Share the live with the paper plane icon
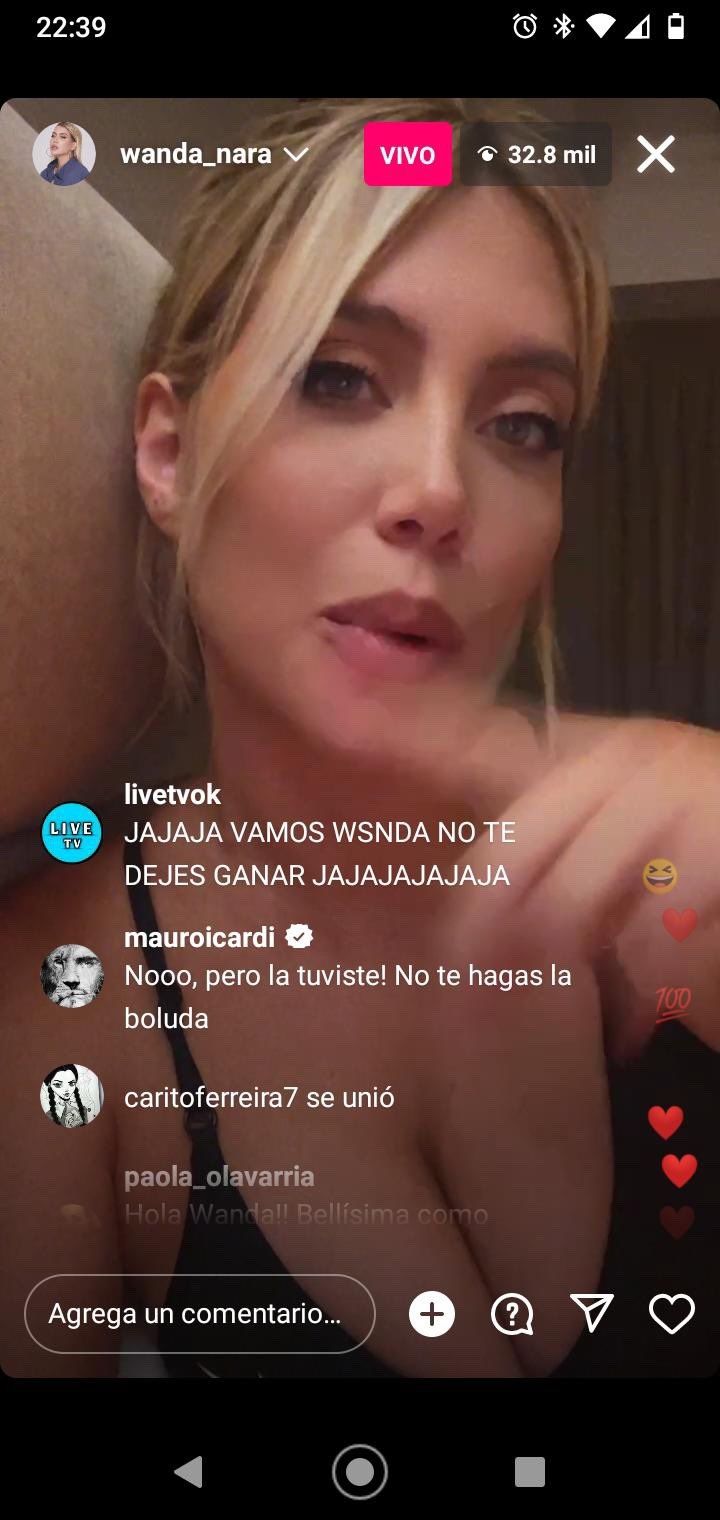Image resolution: width=720 pixels, height=1520 pixels. (592, 1314)
